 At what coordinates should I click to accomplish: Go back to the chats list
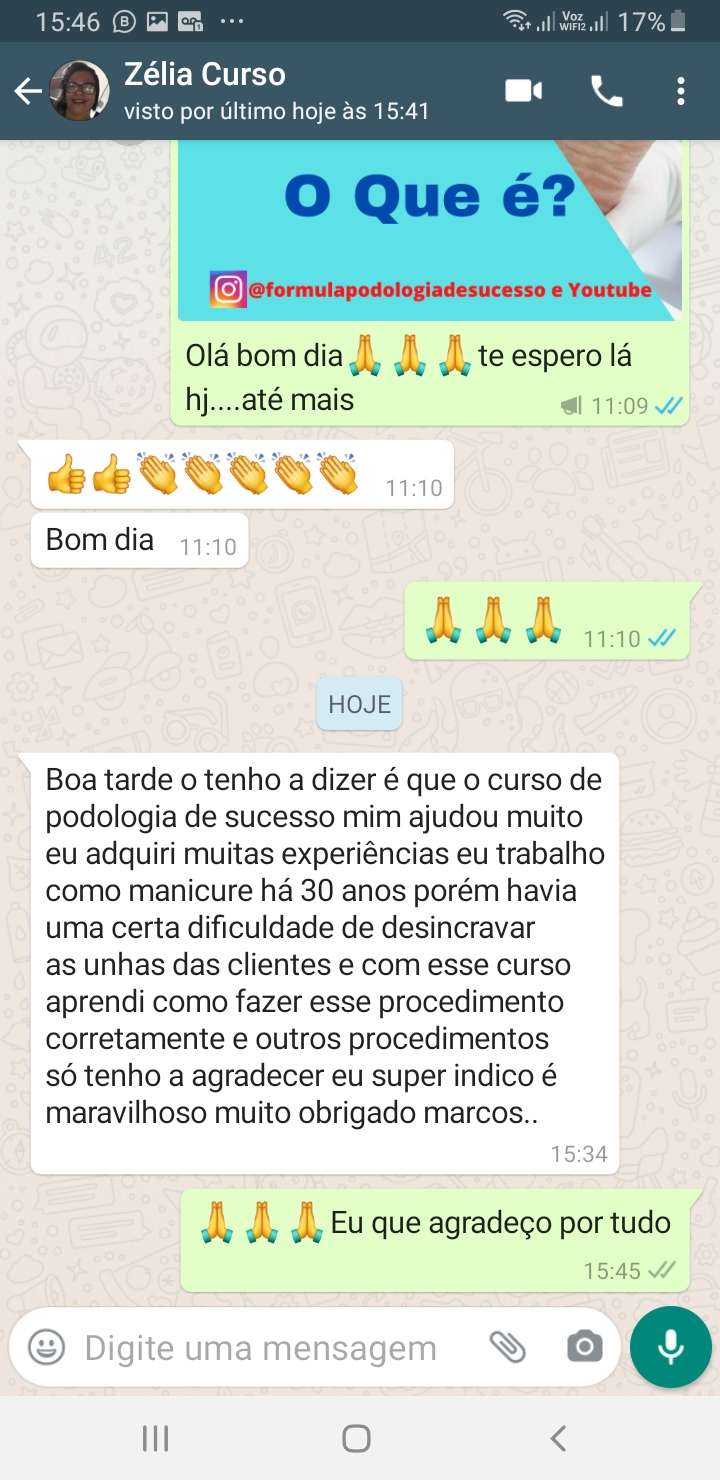27,92
